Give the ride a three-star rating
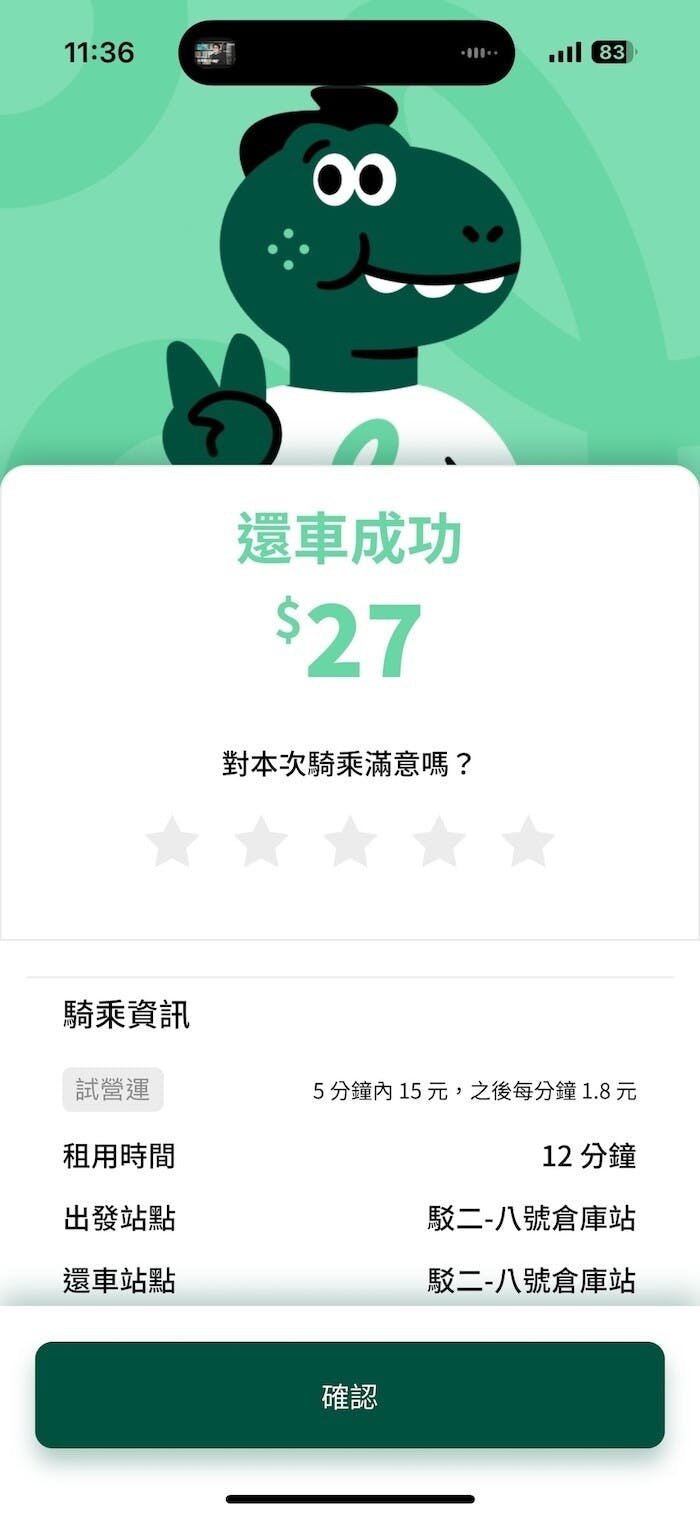The height and width of the screenshot is (1518, 700). coord(350,842)
